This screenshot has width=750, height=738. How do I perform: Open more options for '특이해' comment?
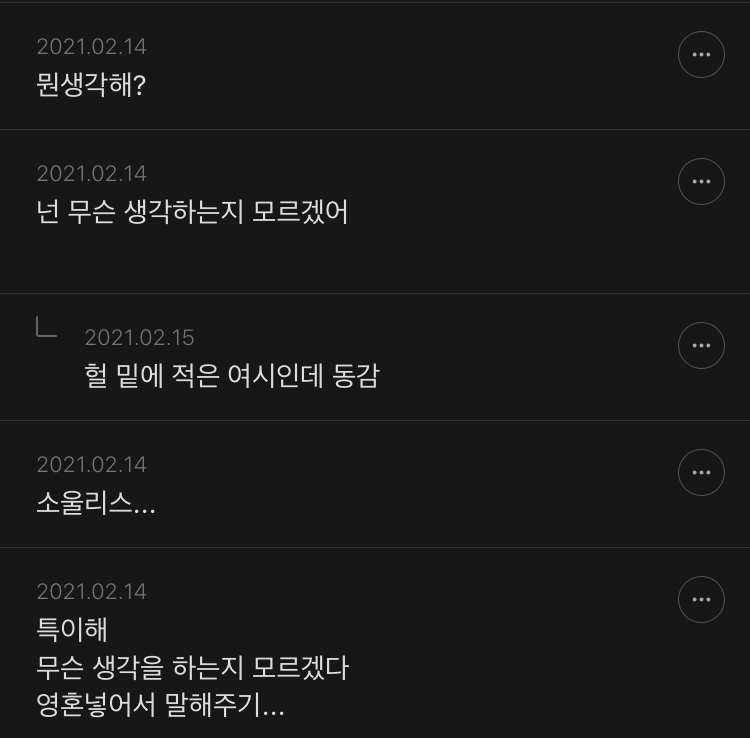point(701,600)
